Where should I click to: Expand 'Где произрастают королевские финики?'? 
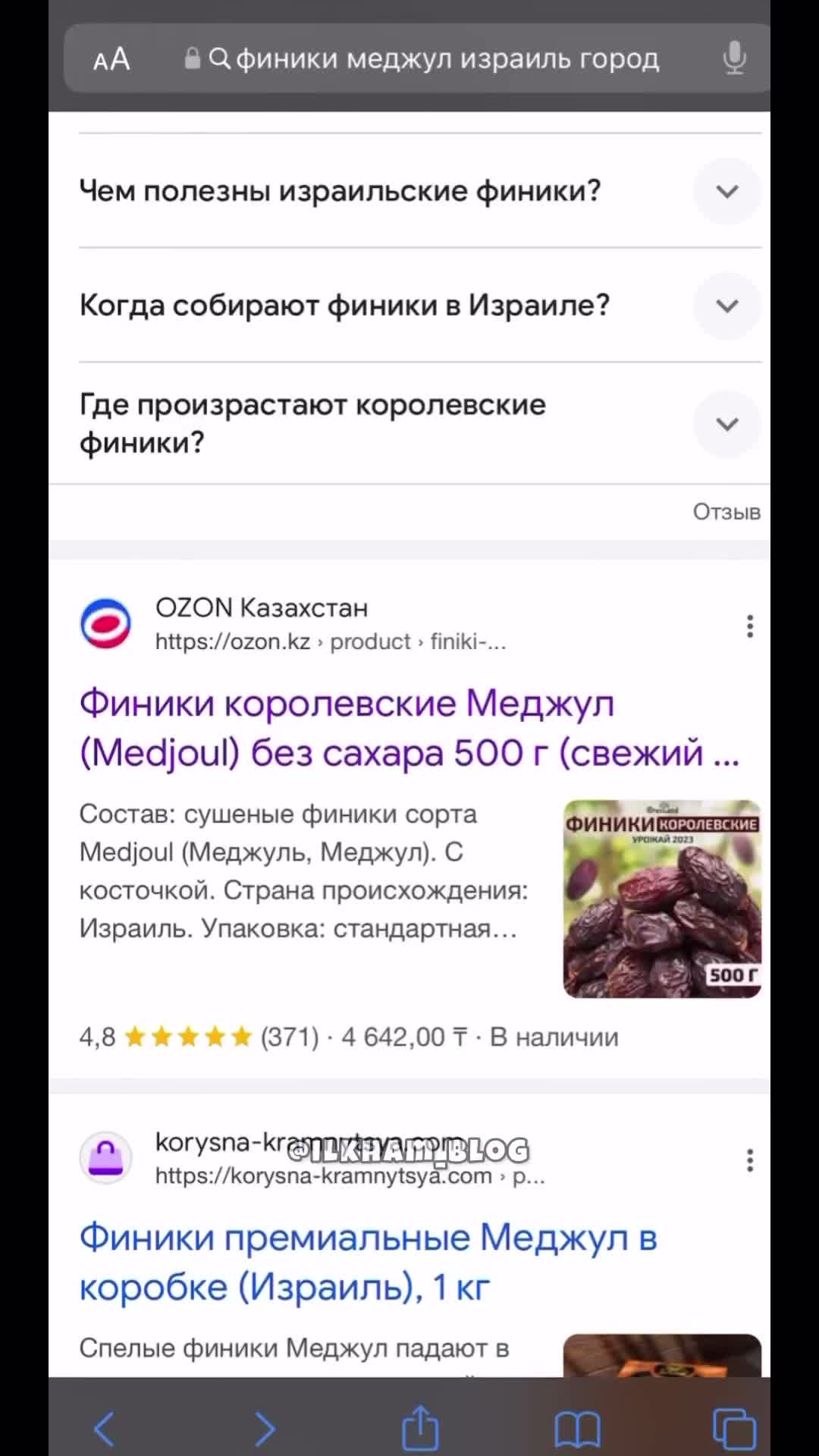pos(726,424)
